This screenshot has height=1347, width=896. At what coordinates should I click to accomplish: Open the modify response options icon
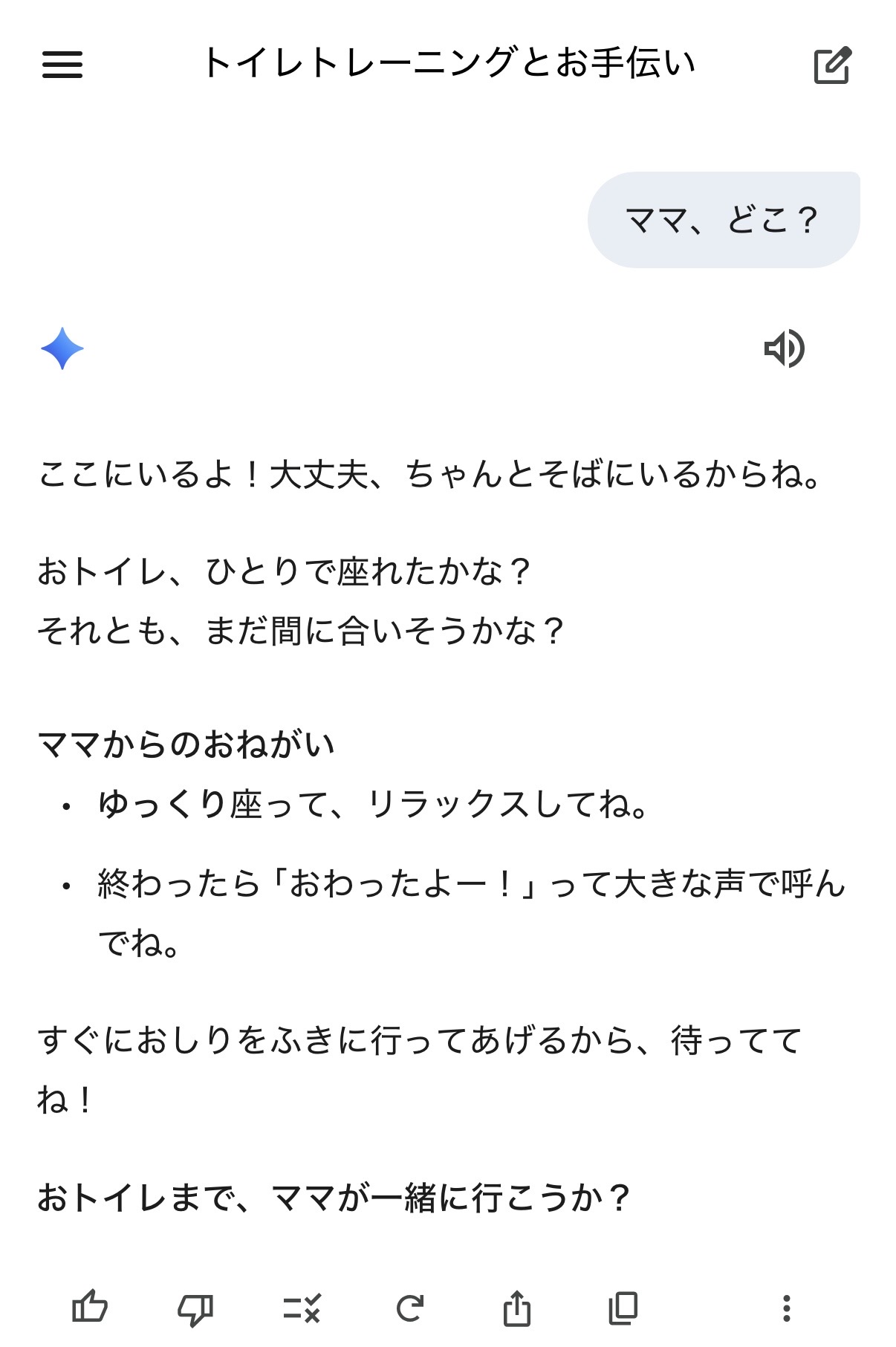click(x=302, y=1308)
